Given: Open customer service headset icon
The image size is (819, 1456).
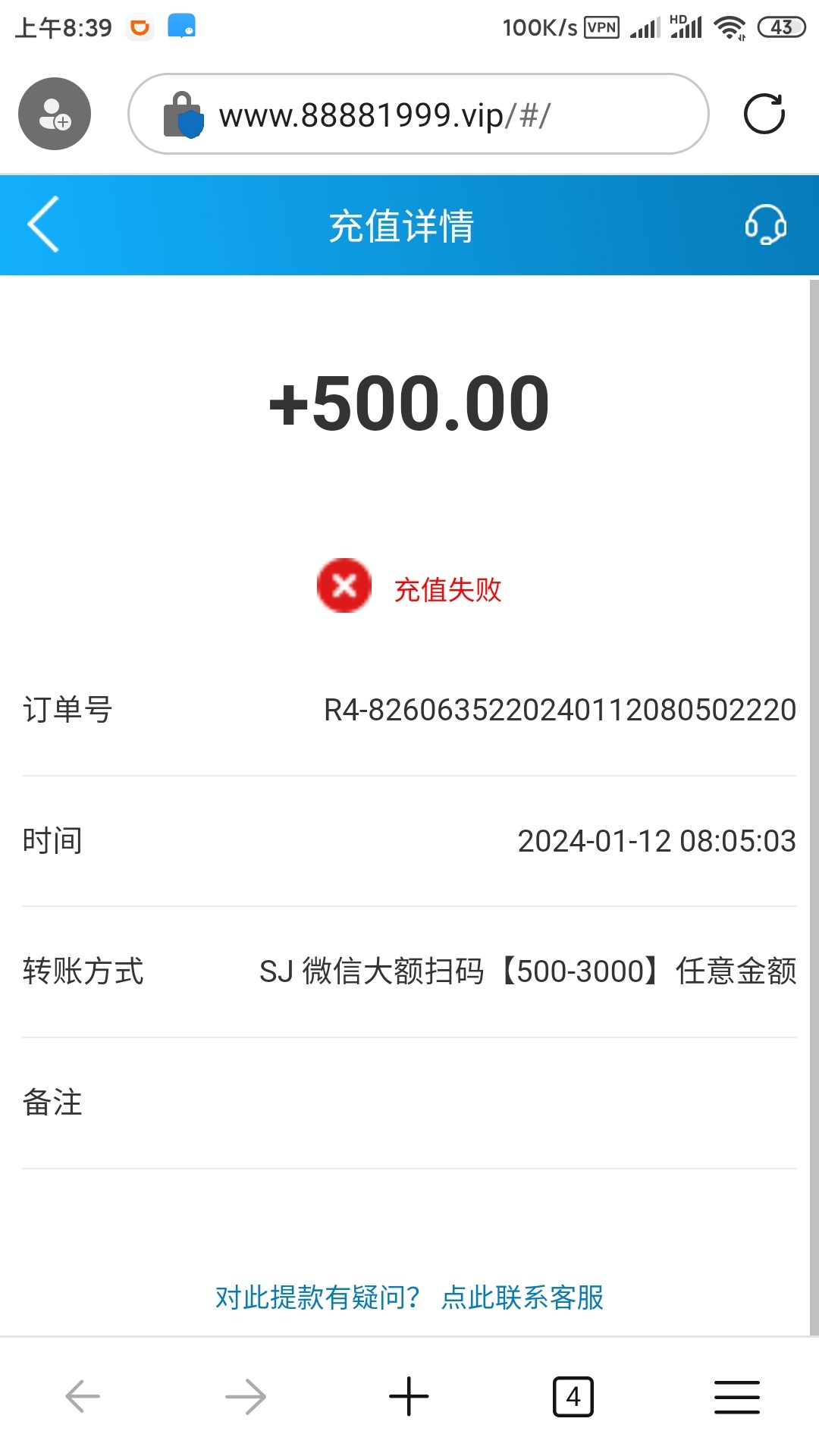Looking at the screenshot, I should [x=765, y=224].
